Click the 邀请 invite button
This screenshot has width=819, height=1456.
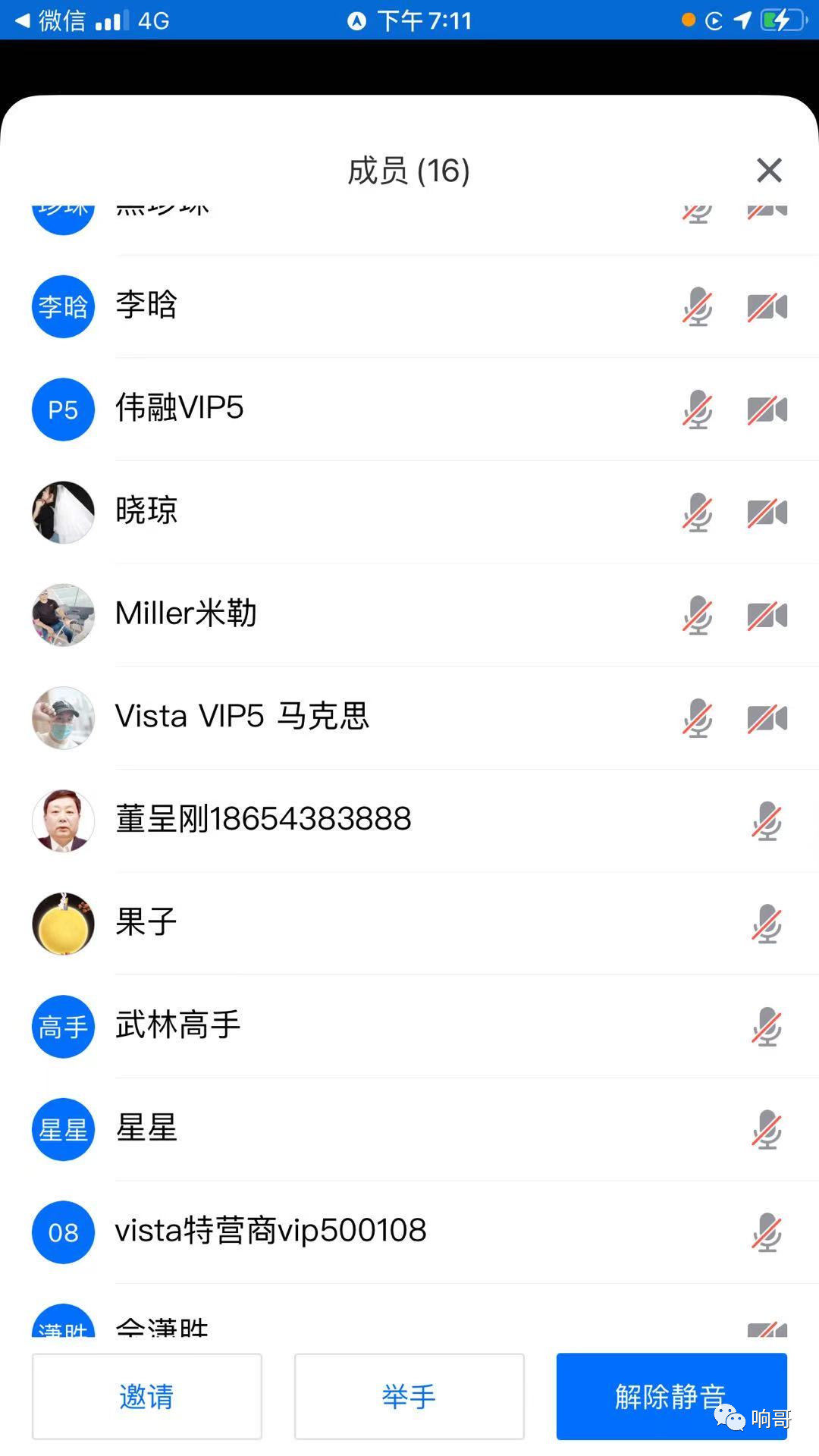(146, 1396)
